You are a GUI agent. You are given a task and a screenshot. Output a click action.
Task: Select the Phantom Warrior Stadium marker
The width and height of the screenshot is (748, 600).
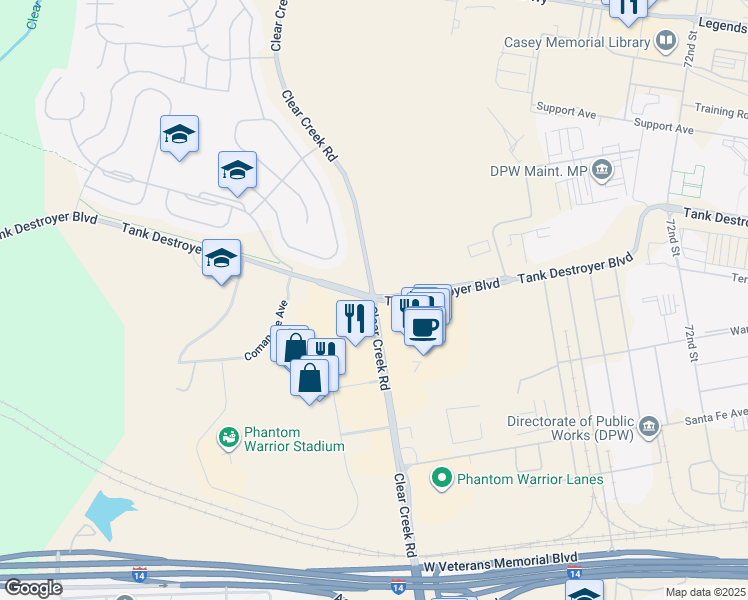229,438
